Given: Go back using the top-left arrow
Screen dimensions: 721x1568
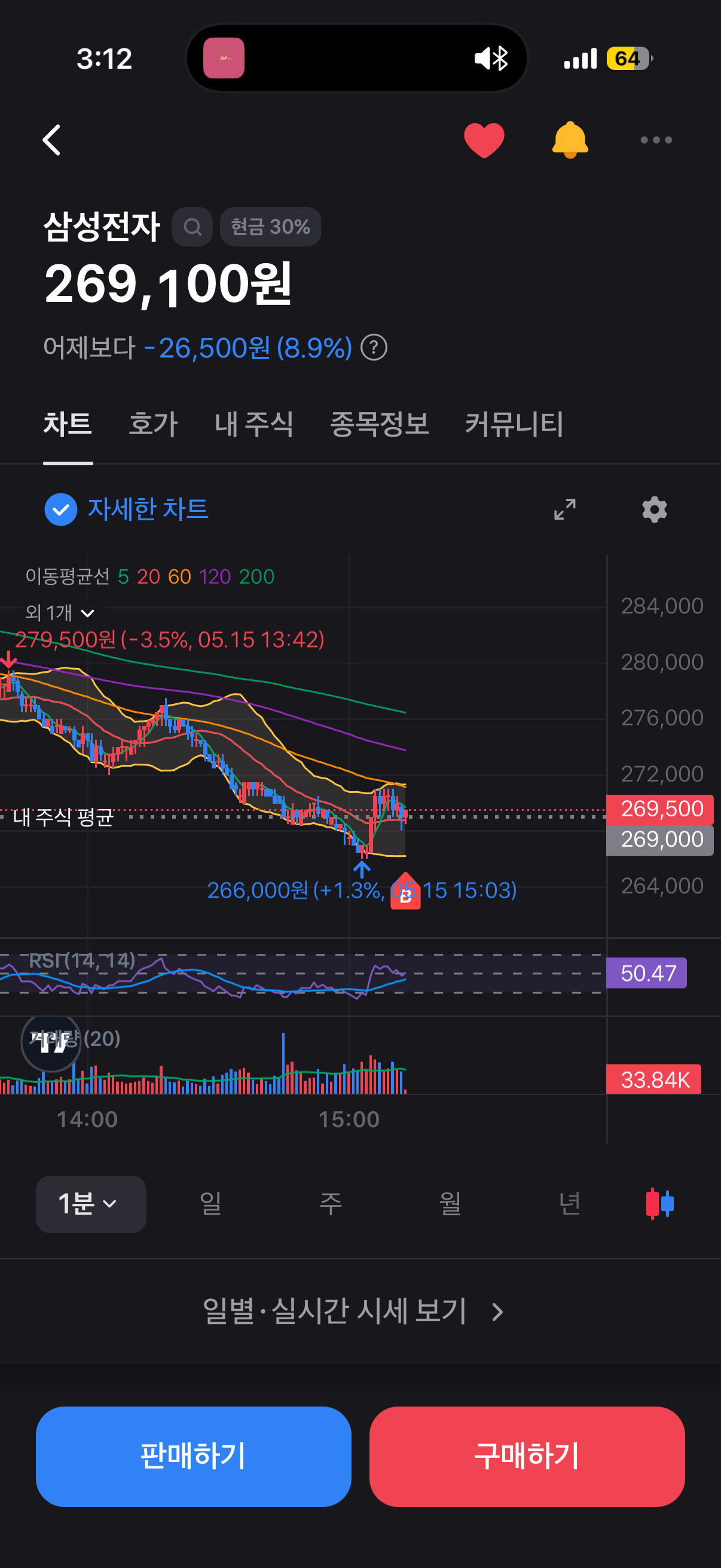Looking at the screenshot, I should [x=53, y=140].
